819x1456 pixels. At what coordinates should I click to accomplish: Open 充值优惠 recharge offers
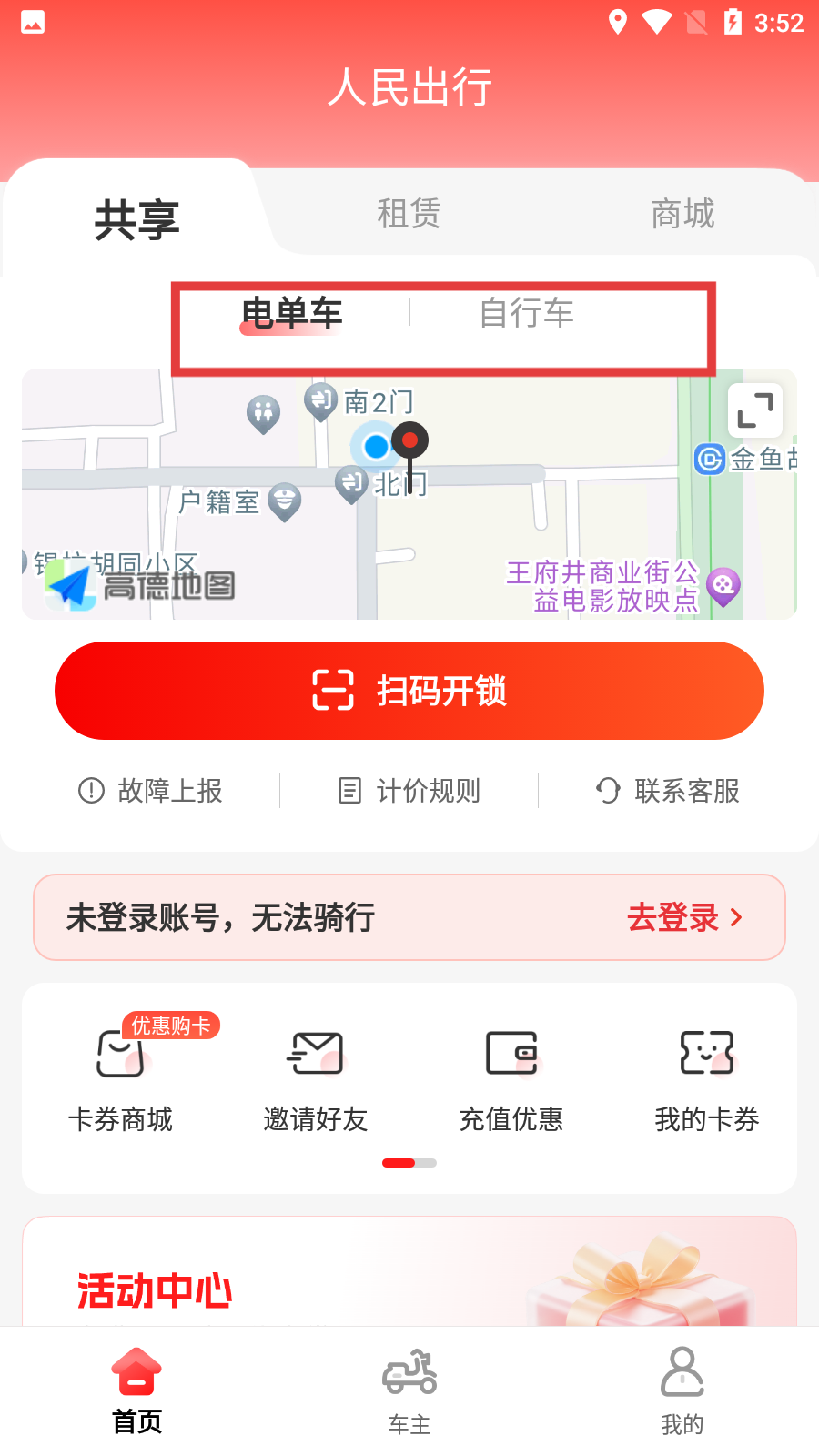click(511, 1079)
